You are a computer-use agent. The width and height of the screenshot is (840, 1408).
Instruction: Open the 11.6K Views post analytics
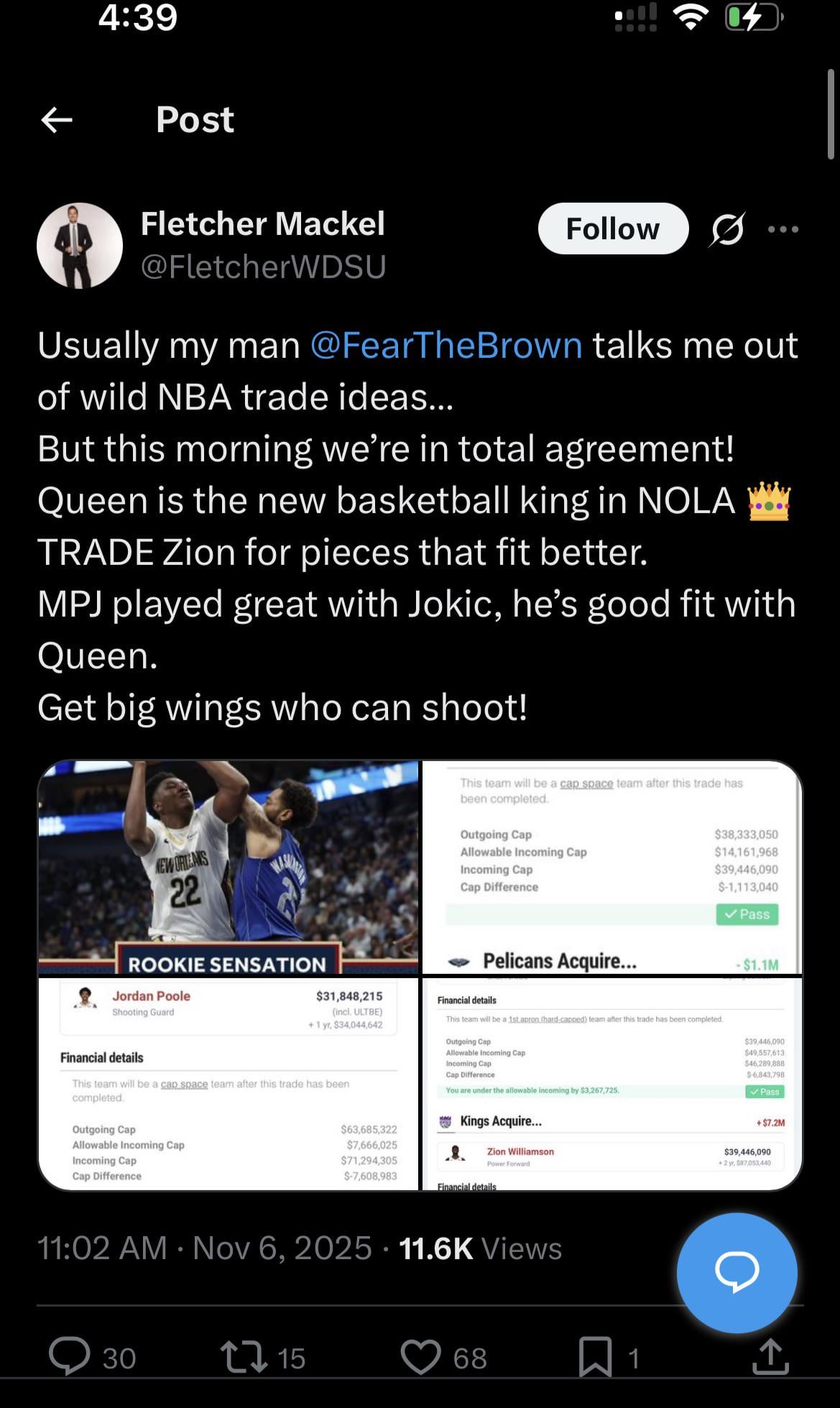click(480, 1248)
